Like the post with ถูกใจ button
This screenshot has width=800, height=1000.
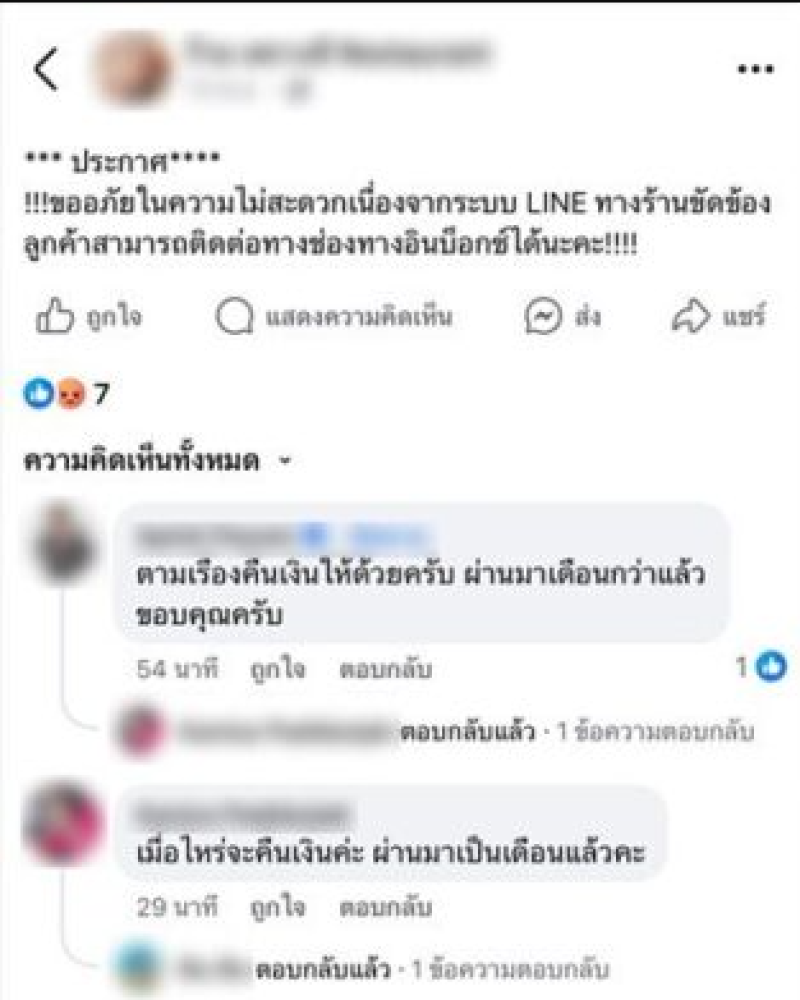[x=89, y=318]
